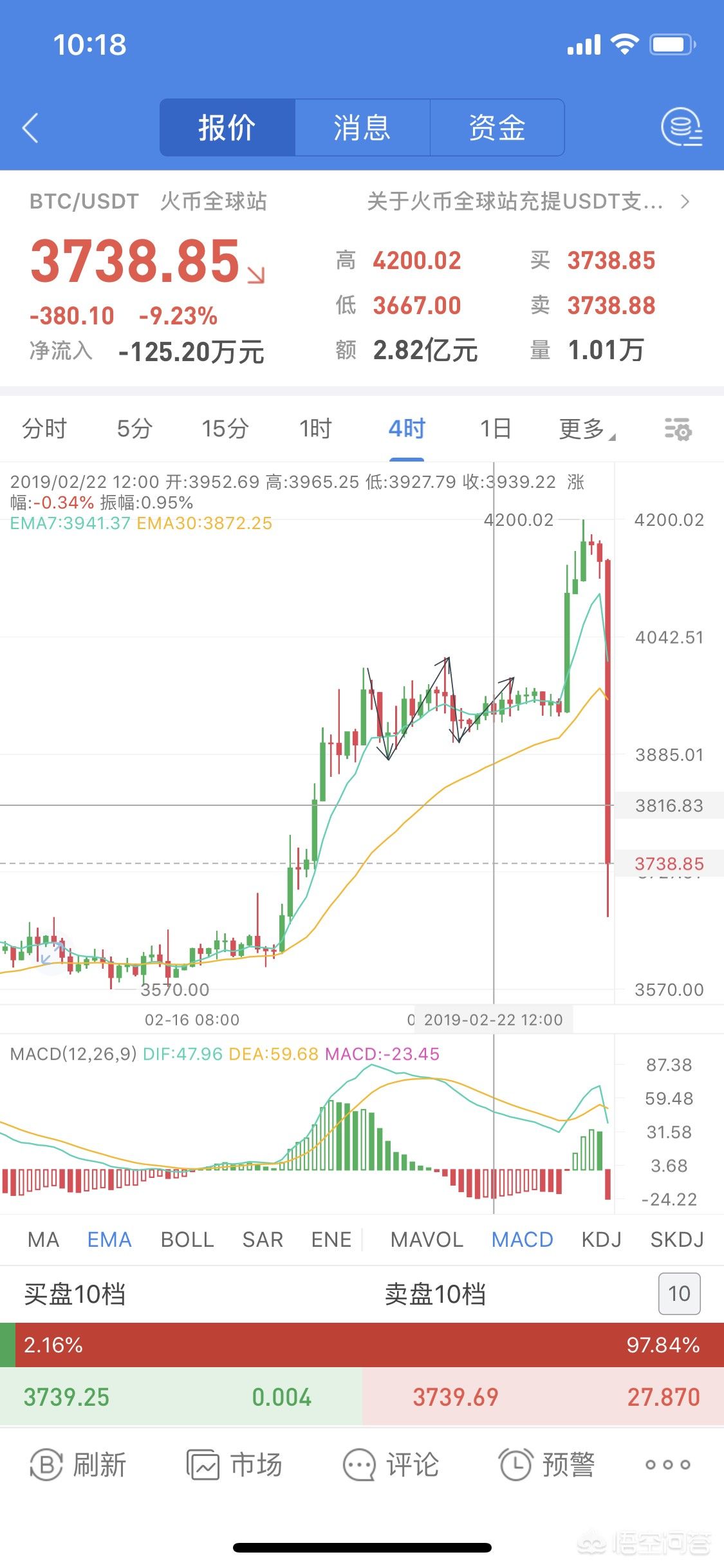Open the 市场 section
The image size is (724, 1568).
[x=234, y=1465]
